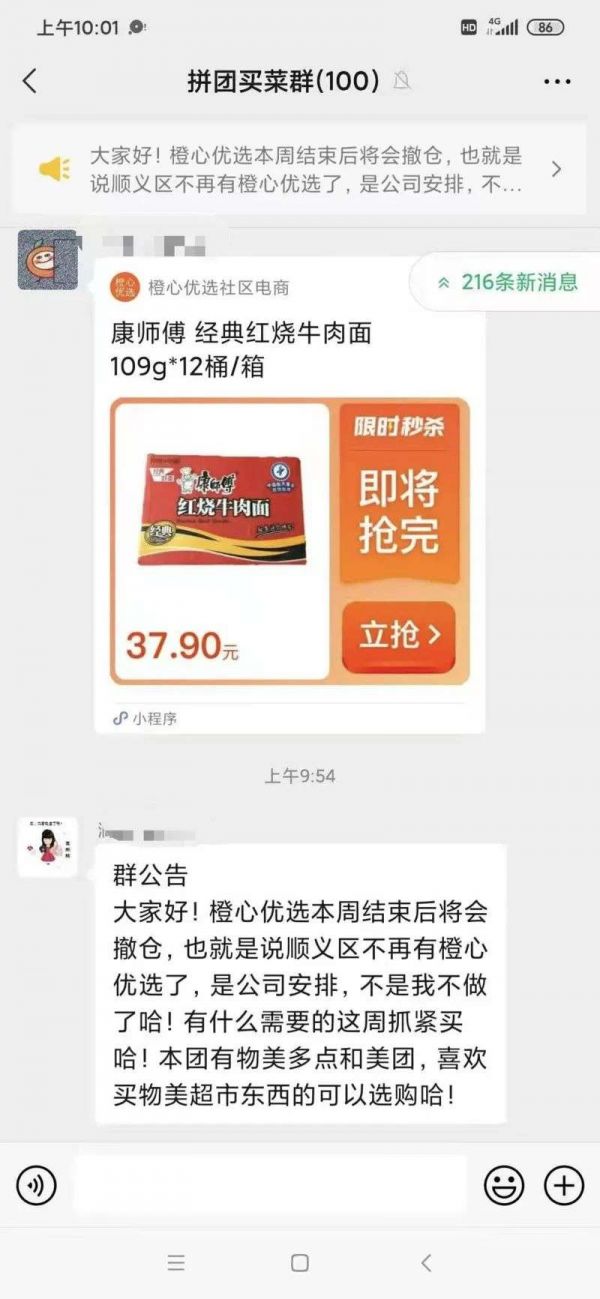Open the 康师傅红烧牛肉面 mini program card
The image size is (600, 1299).
click(x=289, y=540)
